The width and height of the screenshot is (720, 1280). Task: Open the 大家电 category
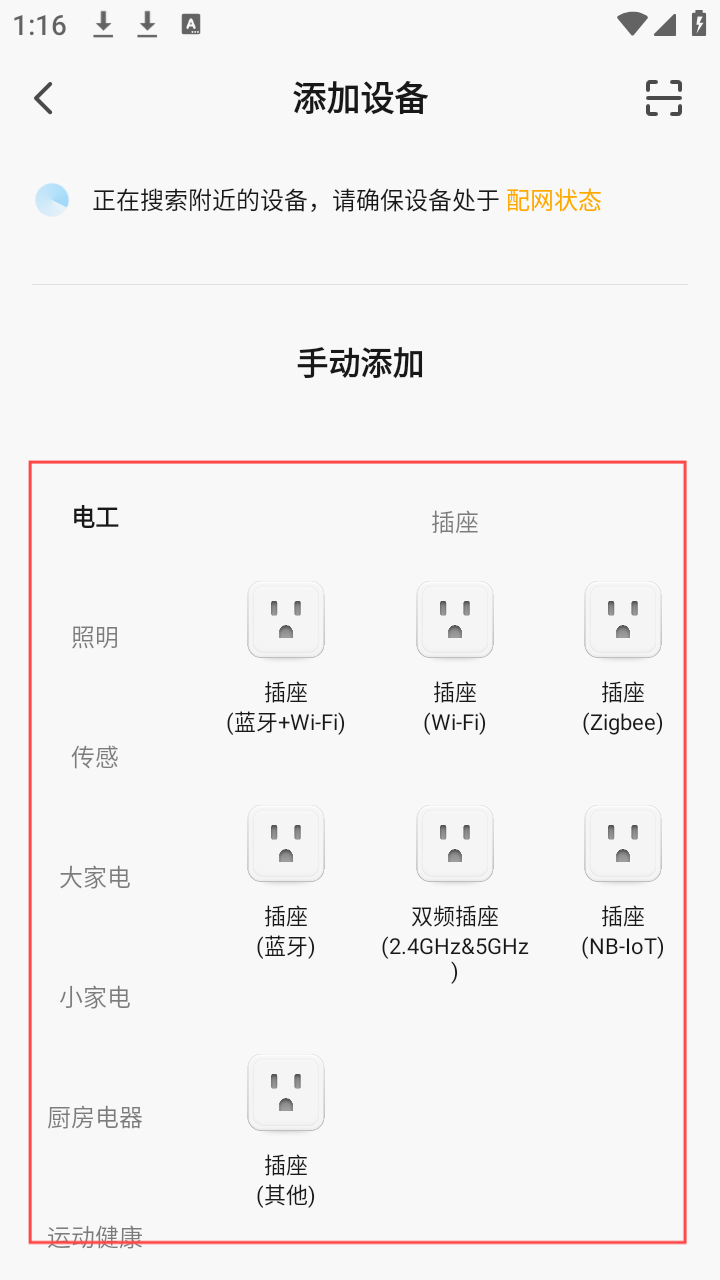pos(95,877)
